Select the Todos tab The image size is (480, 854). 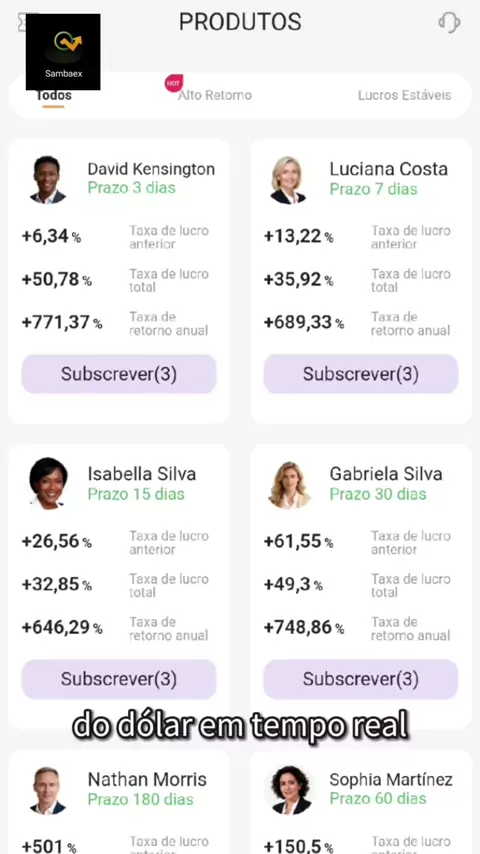(53, 95)
